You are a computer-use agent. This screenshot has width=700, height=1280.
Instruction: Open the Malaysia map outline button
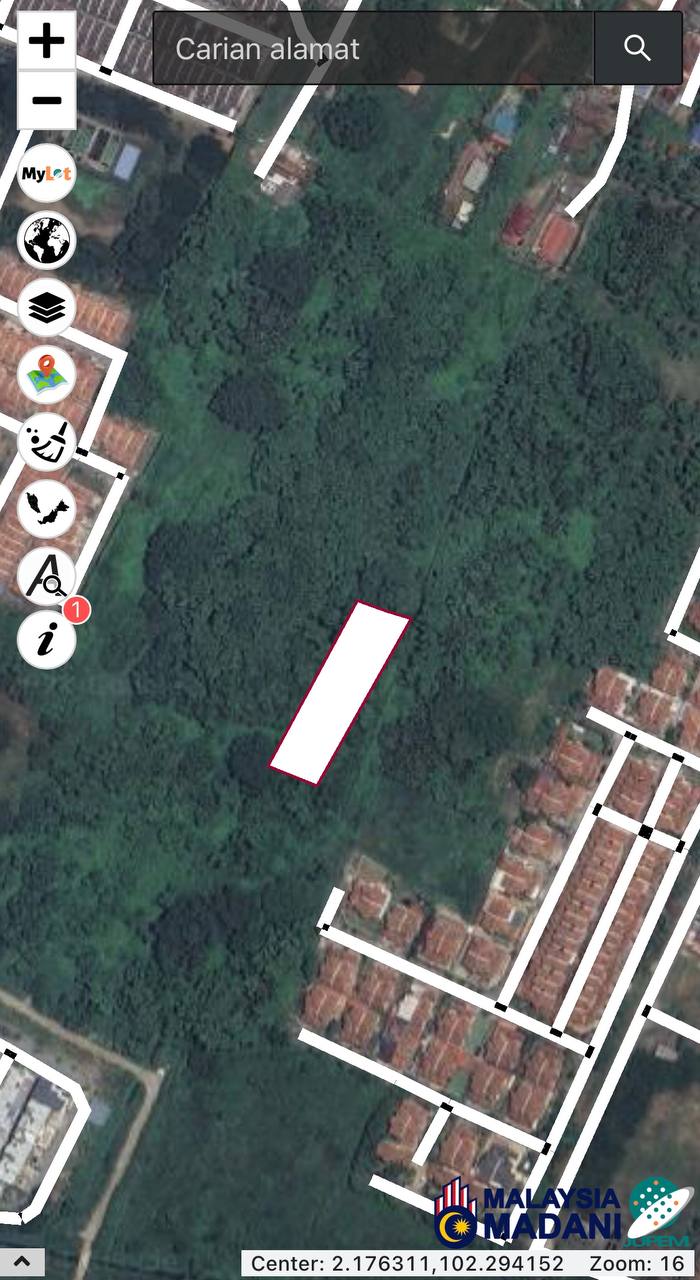[x=47, y=508]
